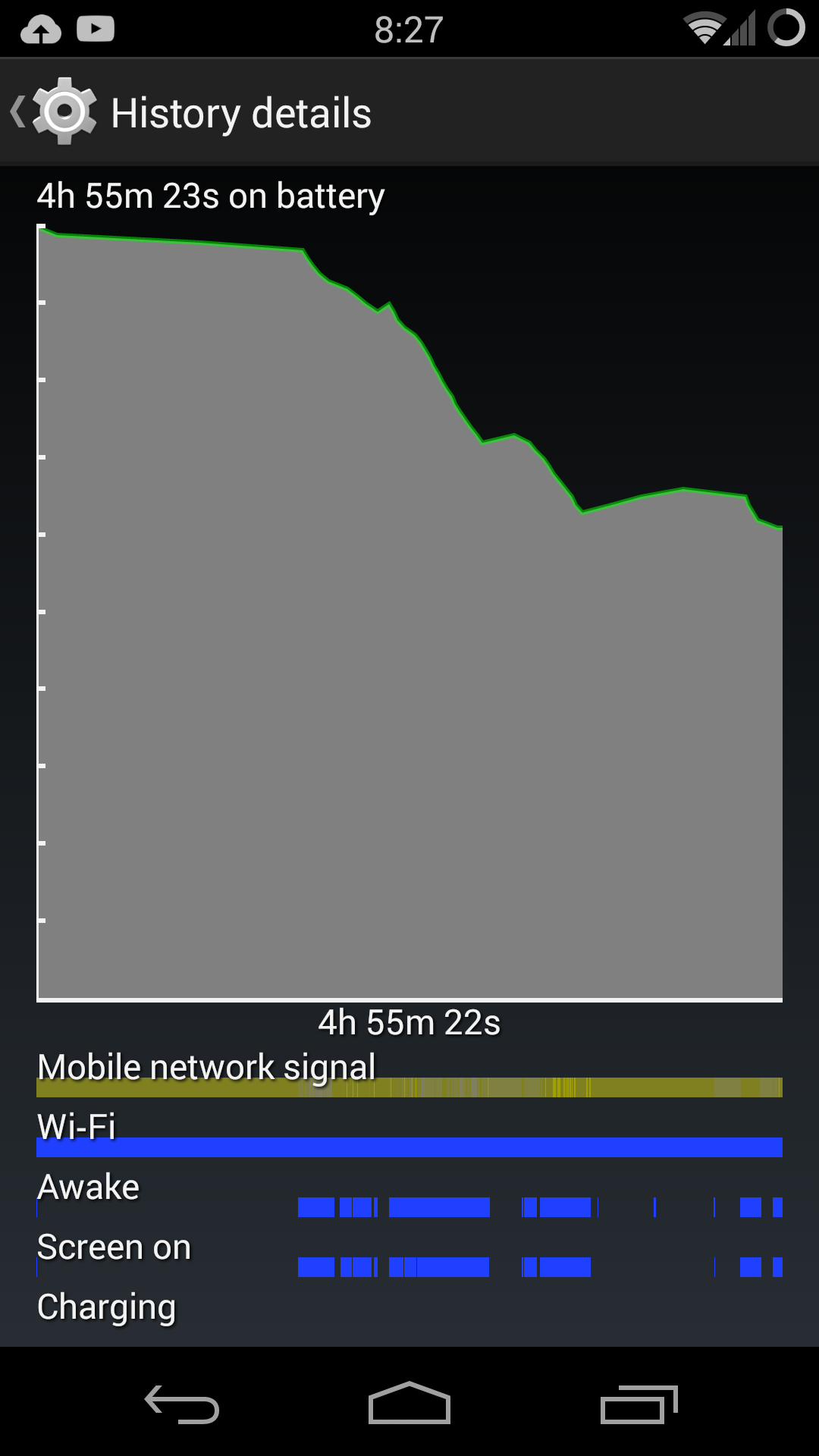Tap the system back button

point(182,1404)
